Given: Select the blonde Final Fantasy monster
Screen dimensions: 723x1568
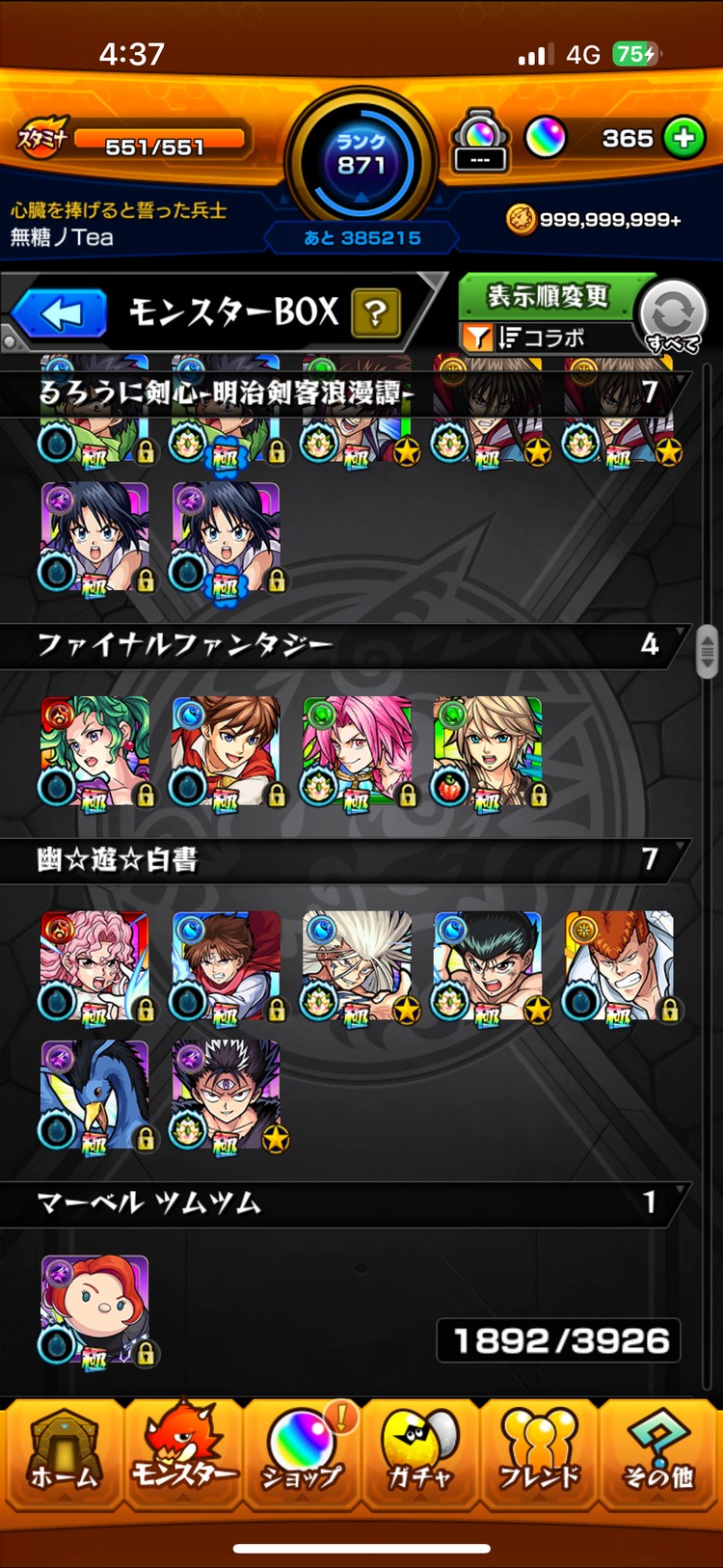Looking at the screenshot, I should 488,750.
